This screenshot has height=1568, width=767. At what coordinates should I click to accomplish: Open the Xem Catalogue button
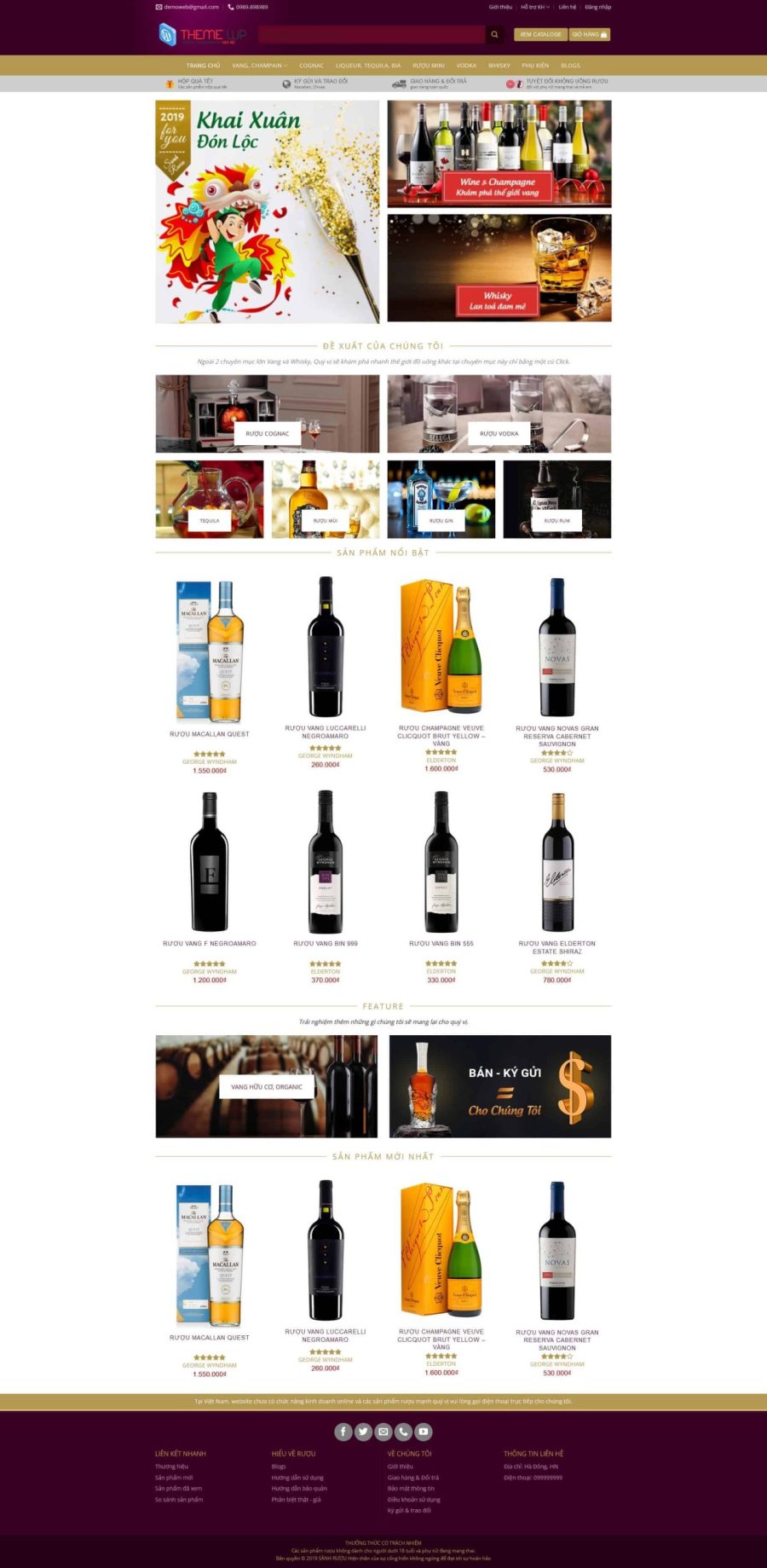[540, 34]
